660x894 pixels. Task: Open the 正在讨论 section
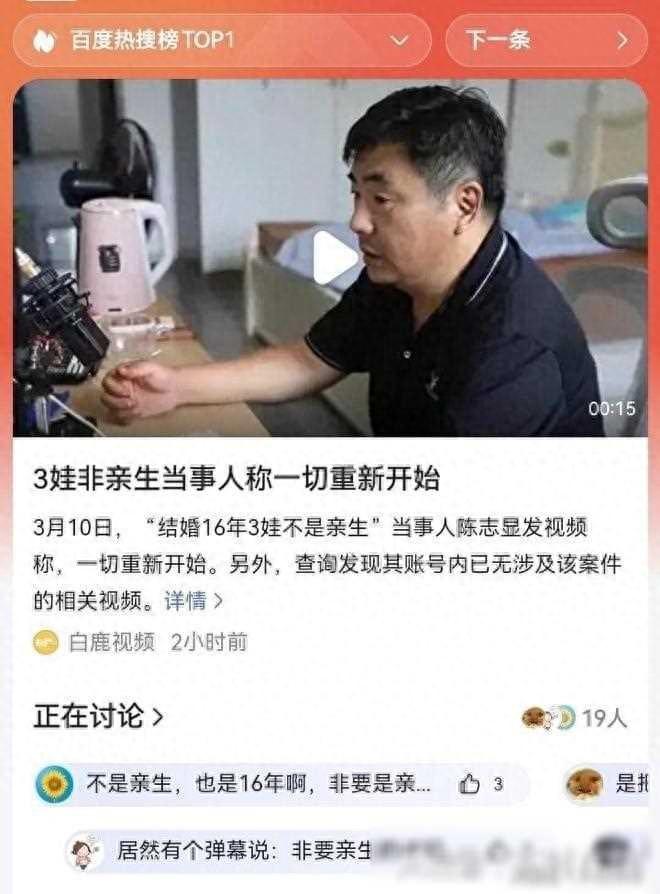(x=98, y=717)
